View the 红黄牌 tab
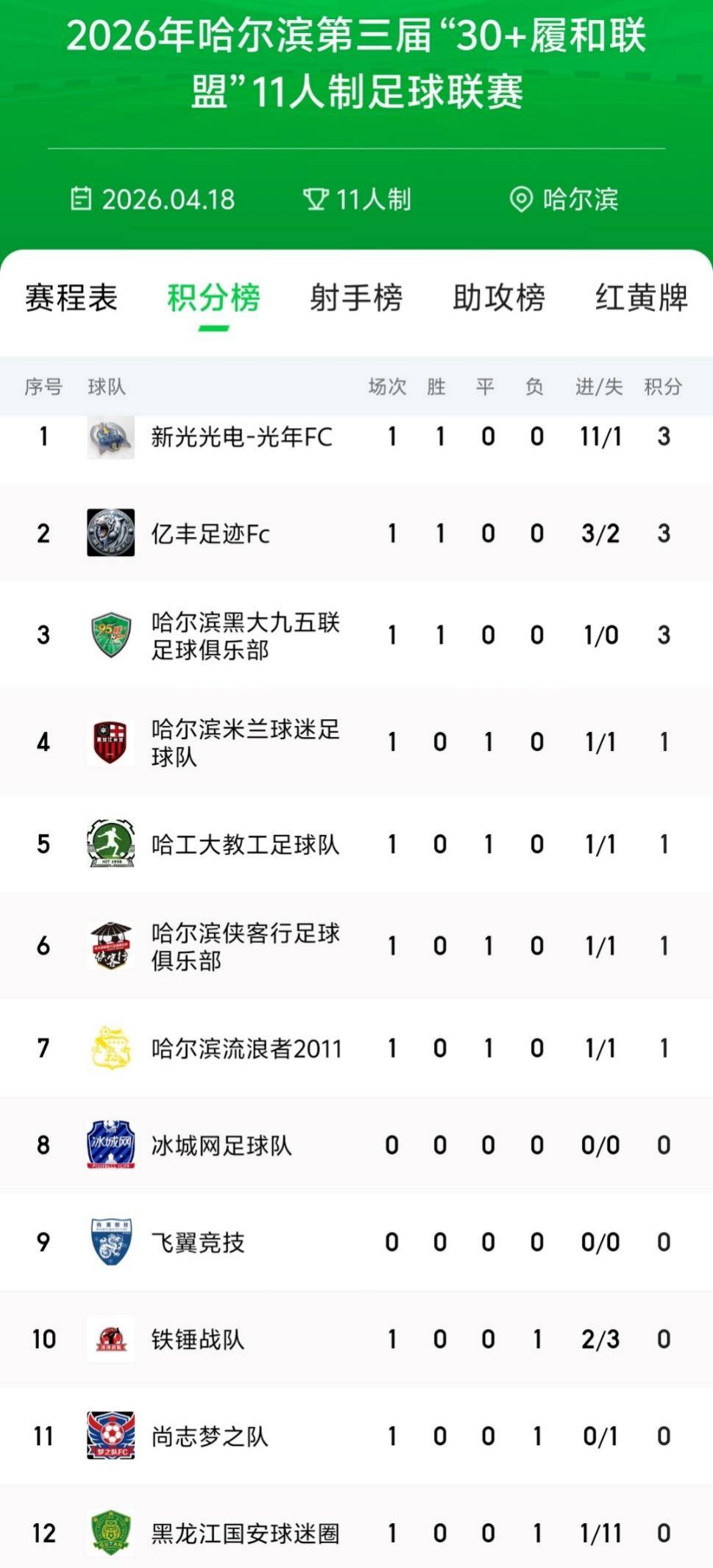Image resolution: width=713 pixels, height=1568 pixels. [x=641, y=298]
